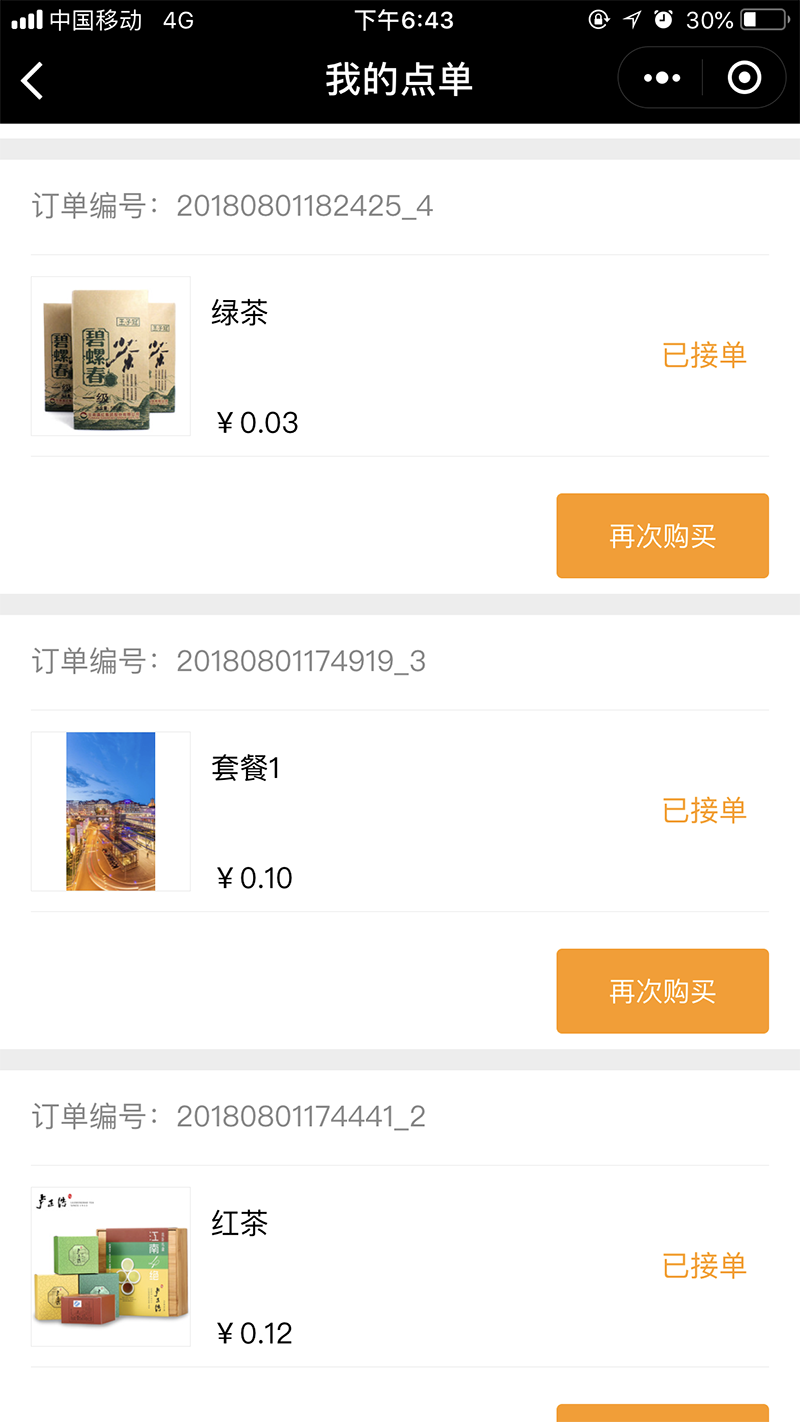This screenshot has width=800, height=1422.
Task: Open the WeChat more options menu
Action: (x=659, y=76)
